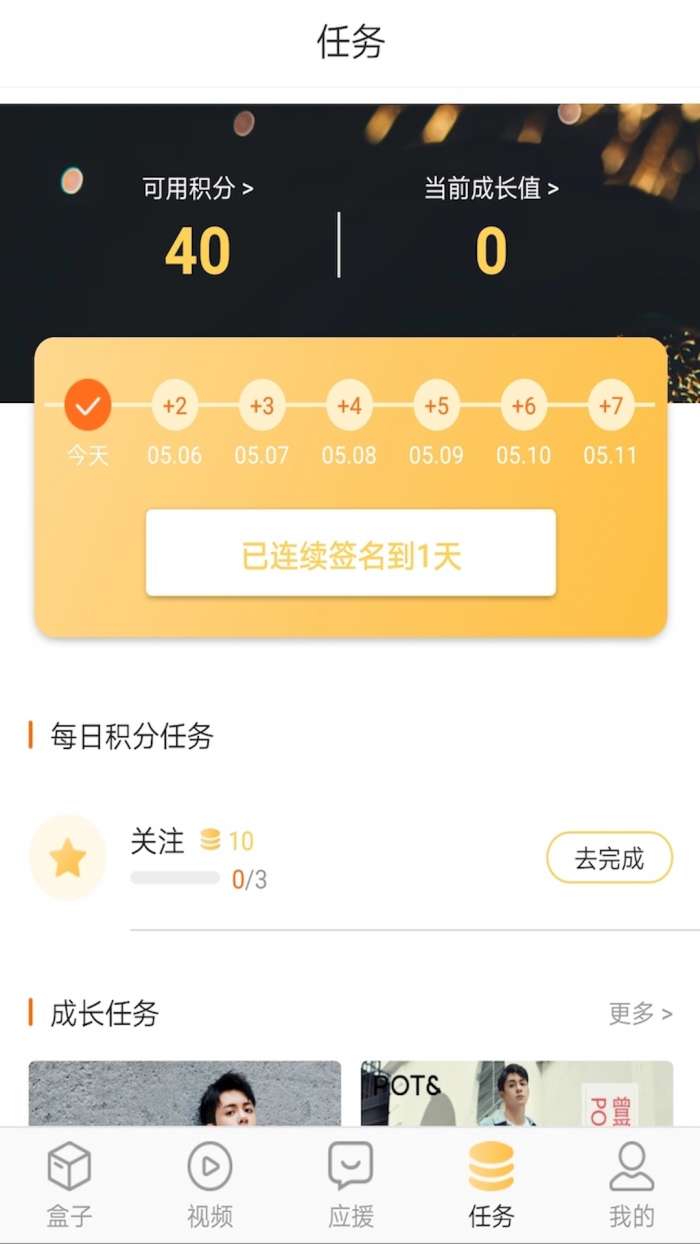Open the growth task card showing POT&
The height and width of the screenshot is (1244, 700).
(x=516, y=1094)
